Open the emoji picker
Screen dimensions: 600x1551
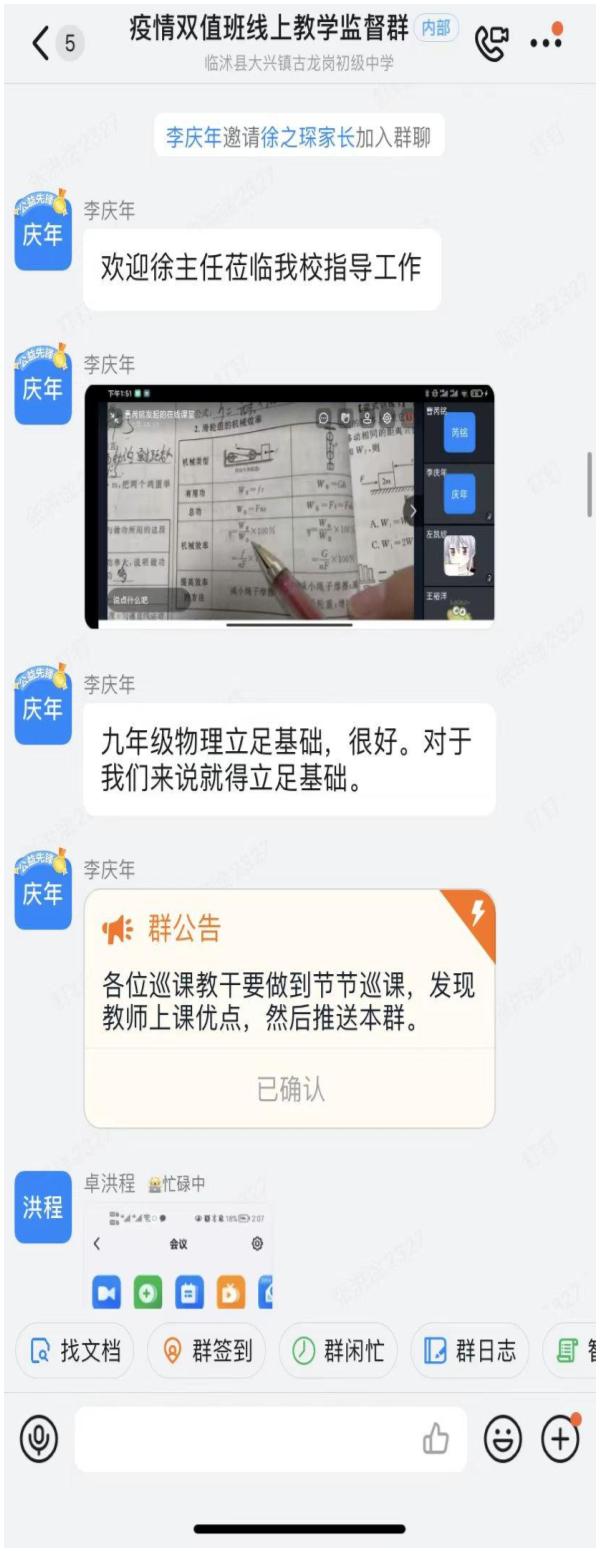[x=503, y=1440]
